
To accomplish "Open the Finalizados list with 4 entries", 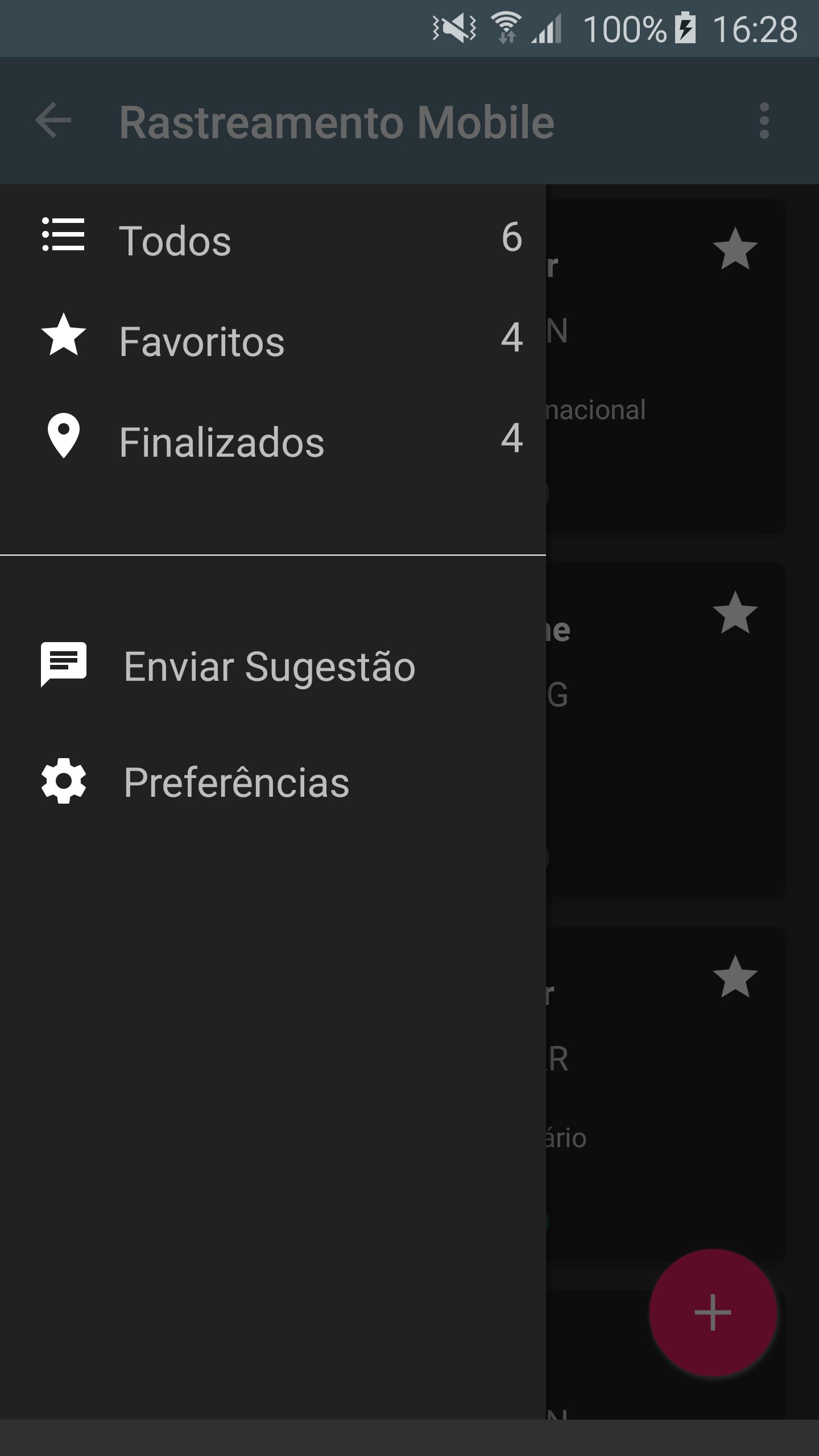I will (x=227, y=444).
